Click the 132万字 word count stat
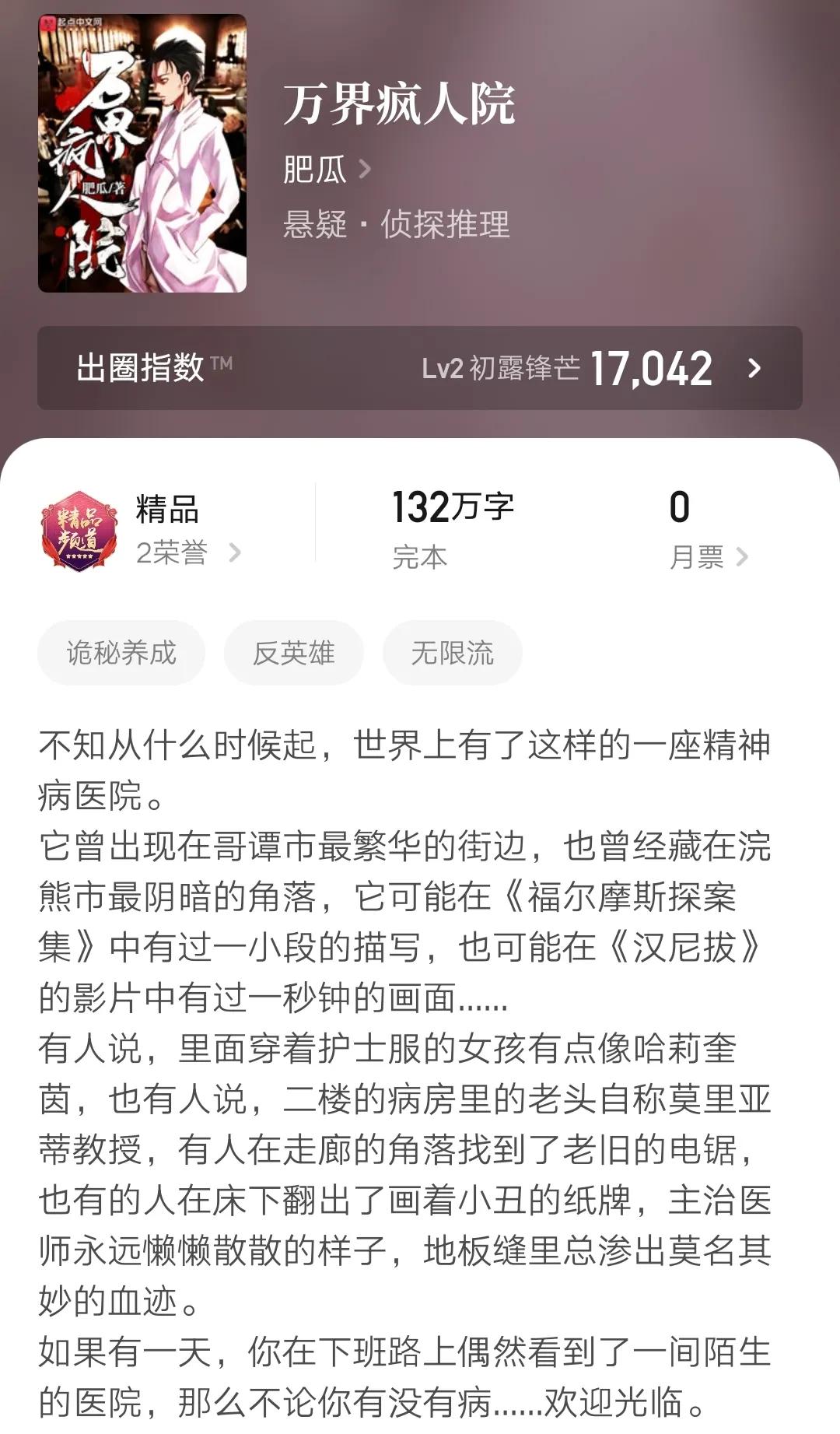The height and width of the screenshot is (1434, 840). tap(455, 506)
